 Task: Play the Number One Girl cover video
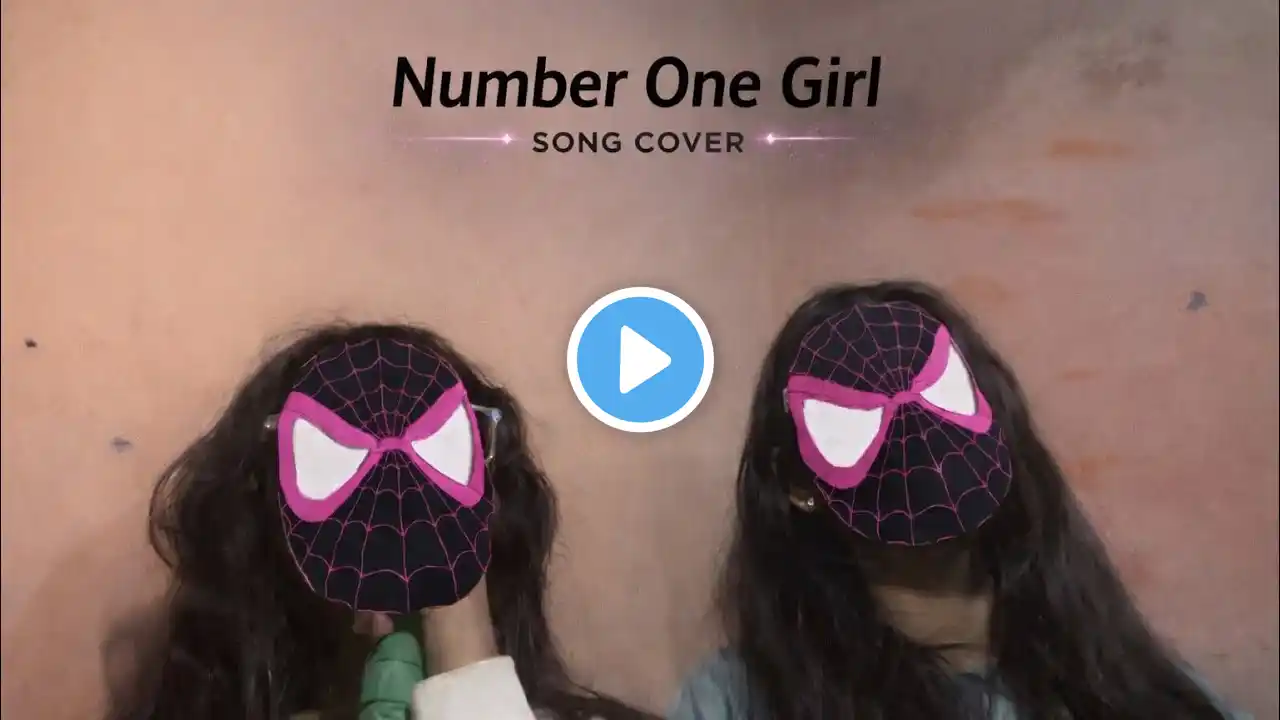640,359
